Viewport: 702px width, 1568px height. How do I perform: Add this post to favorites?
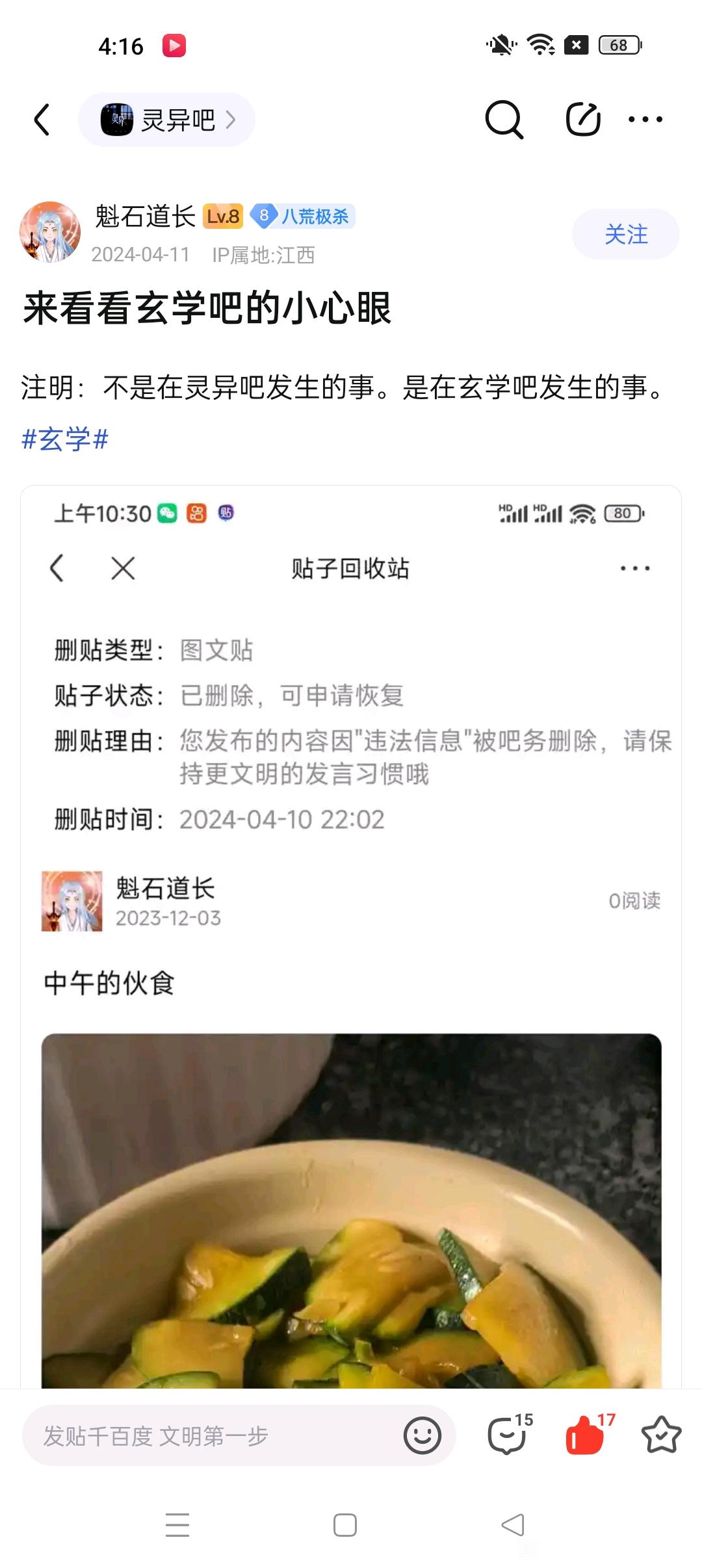(661, 1435)
